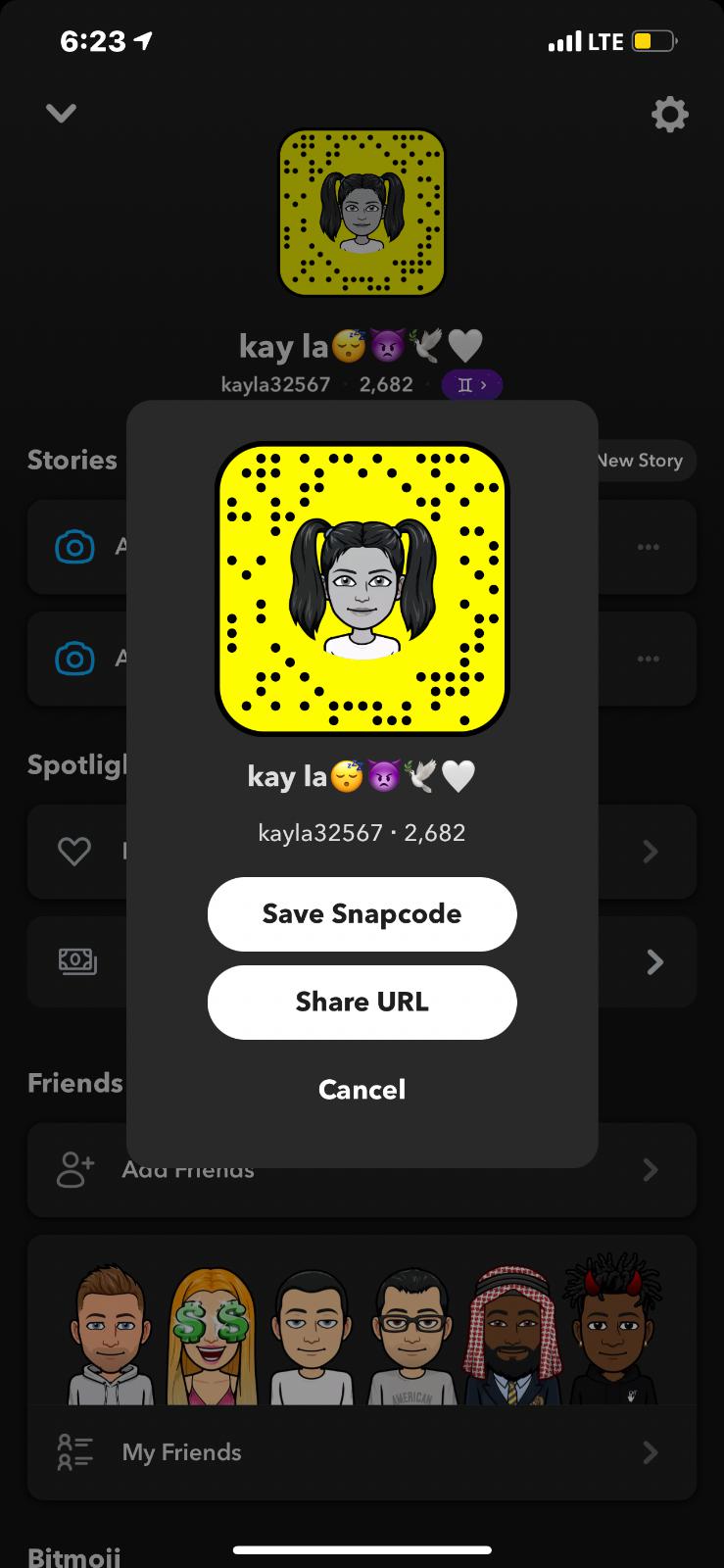Open settings gear icon
Viewport: 724px width, 1568px height.
(x=669, y=115)
